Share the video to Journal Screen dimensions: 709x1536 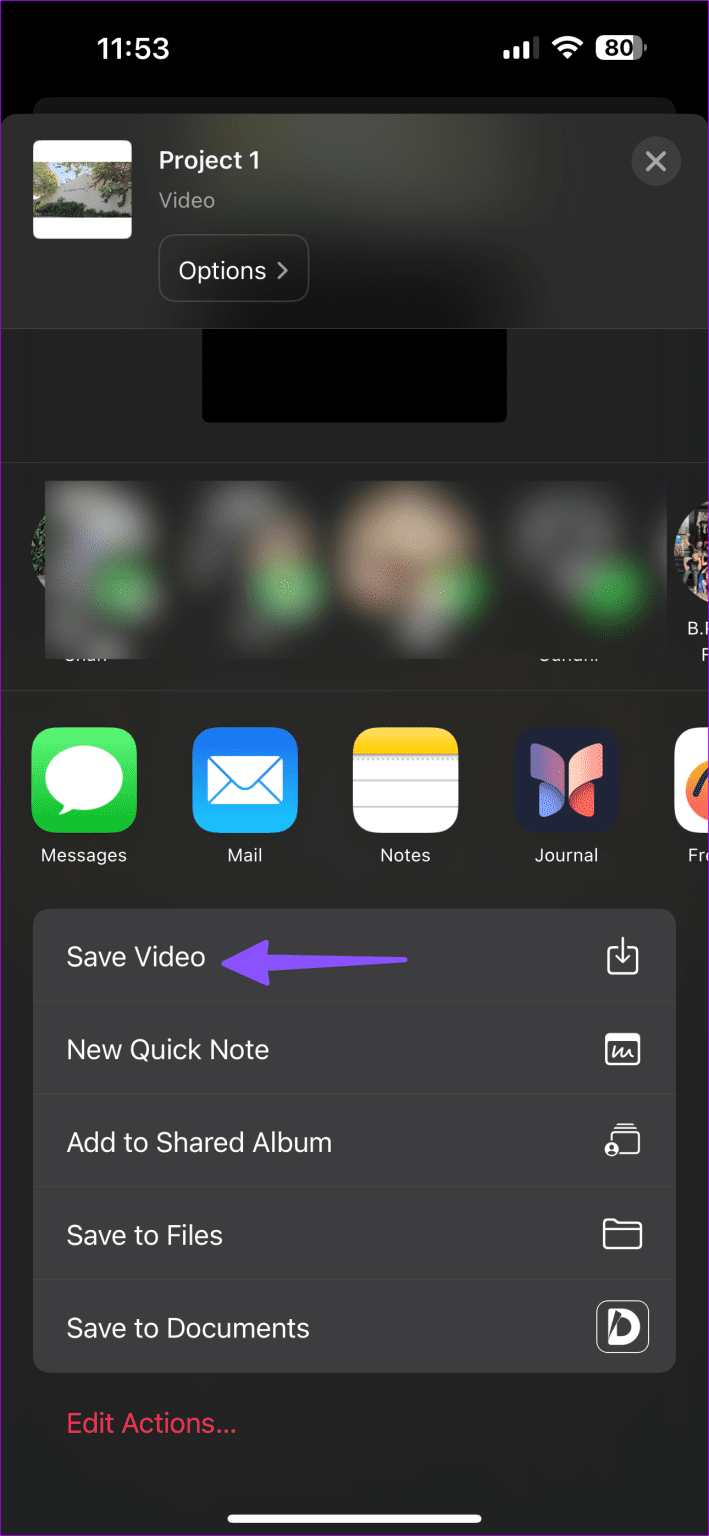(x=566, y=781)
